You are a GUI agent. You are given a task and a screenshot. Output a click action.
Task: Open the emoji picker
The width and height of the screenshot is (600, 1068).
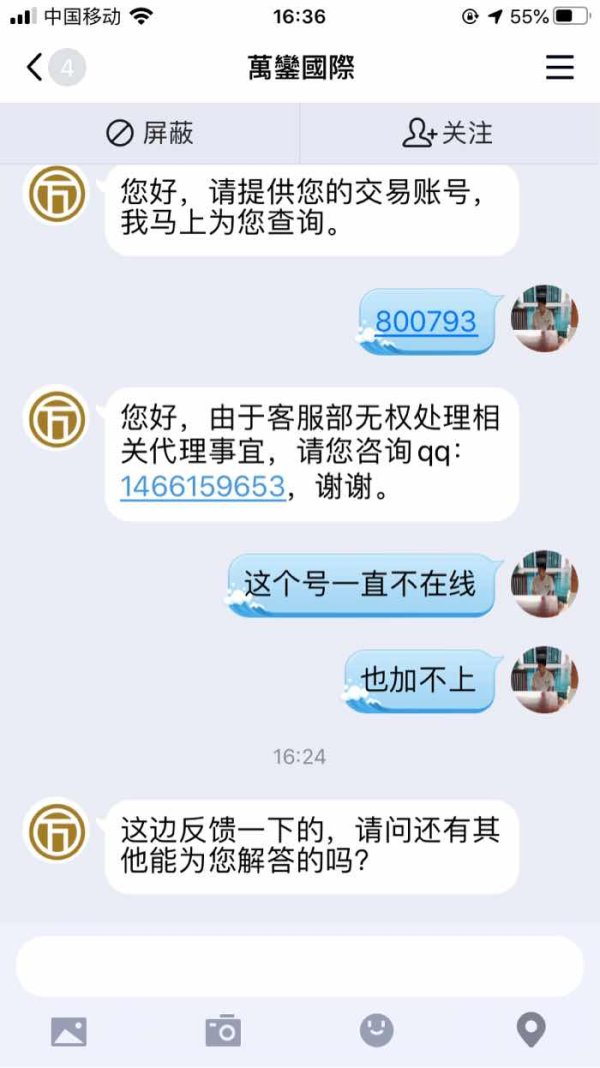pyautogui.click(x=377, y=1031)
